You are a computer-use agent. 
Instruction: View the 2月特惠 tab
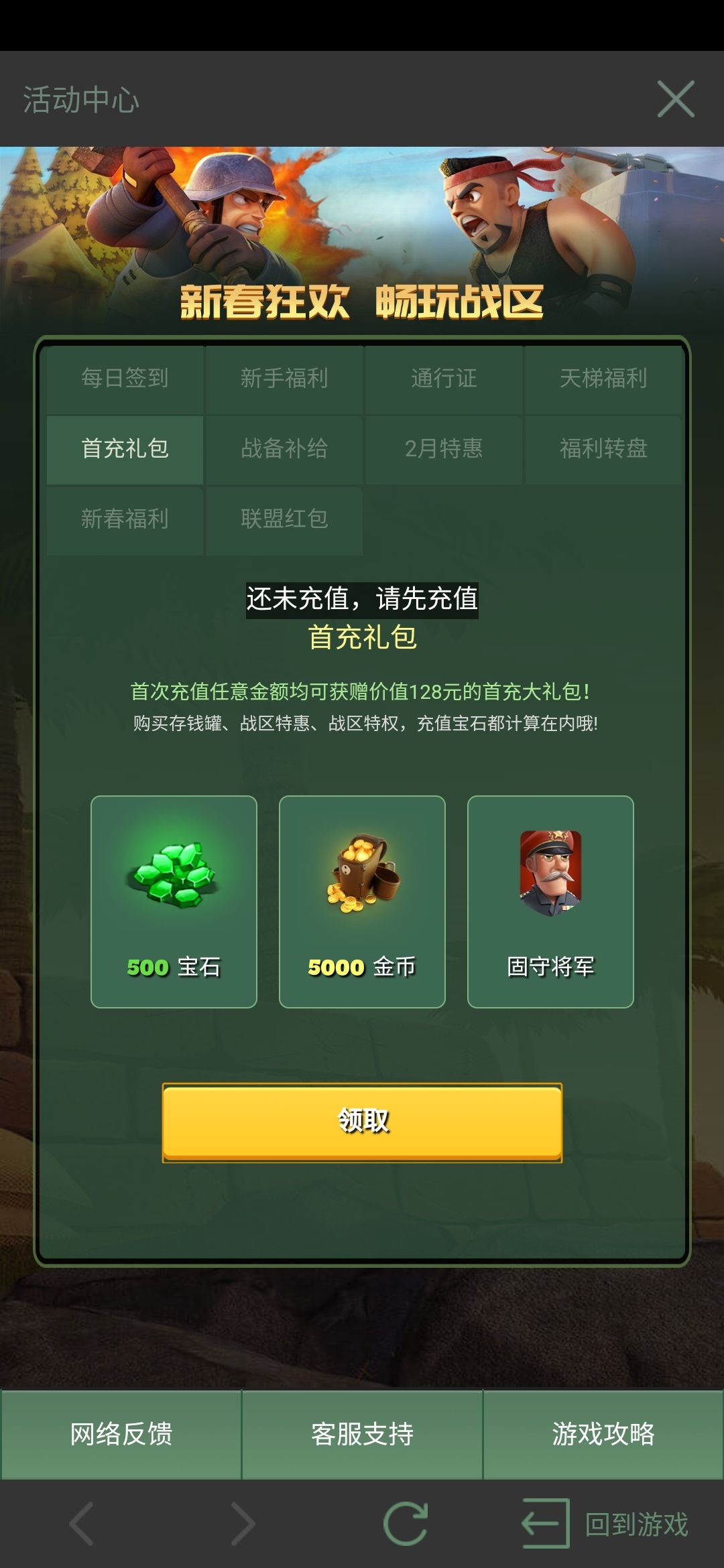click(444, 450)
